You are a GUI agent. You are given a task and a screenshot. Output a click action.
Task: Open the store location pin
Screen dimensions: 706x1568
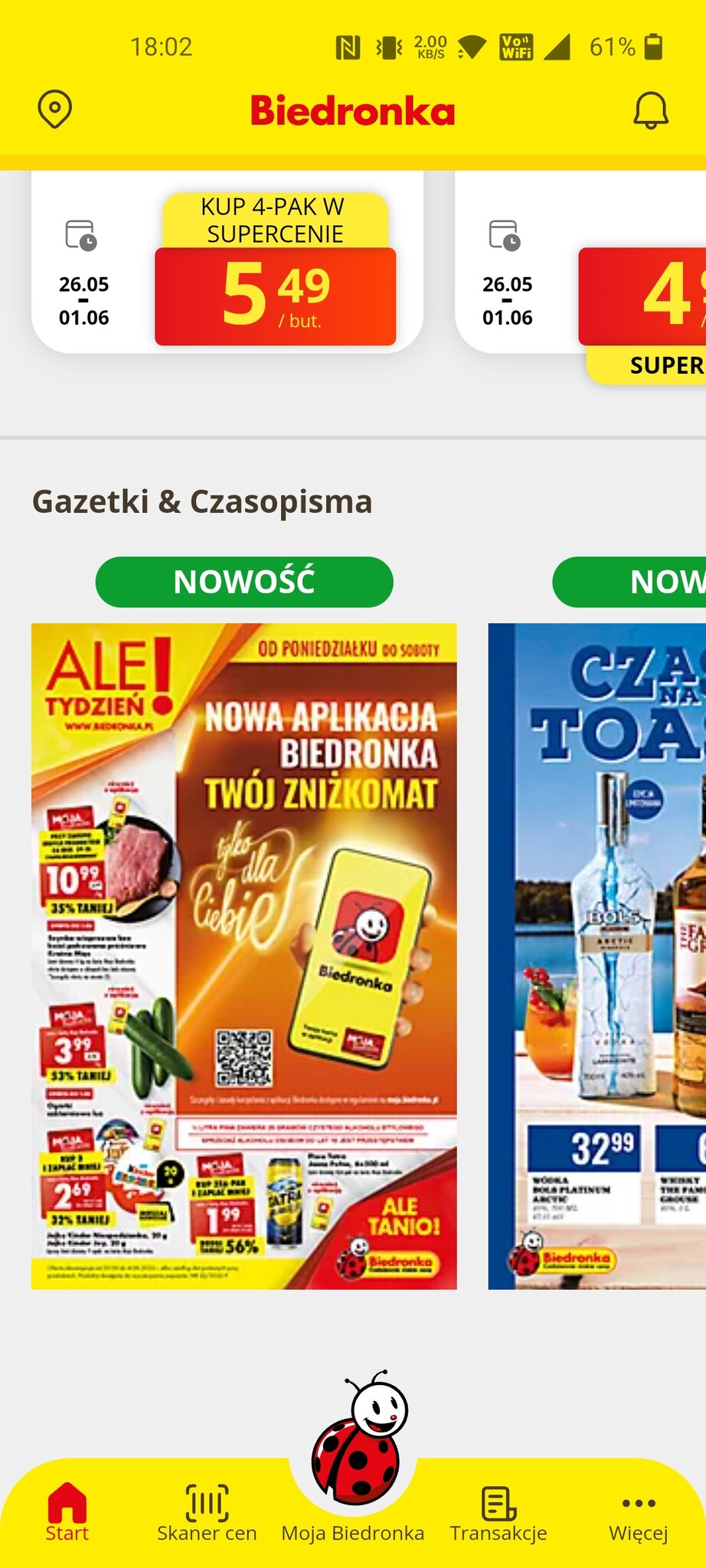(x=54, y=109)
